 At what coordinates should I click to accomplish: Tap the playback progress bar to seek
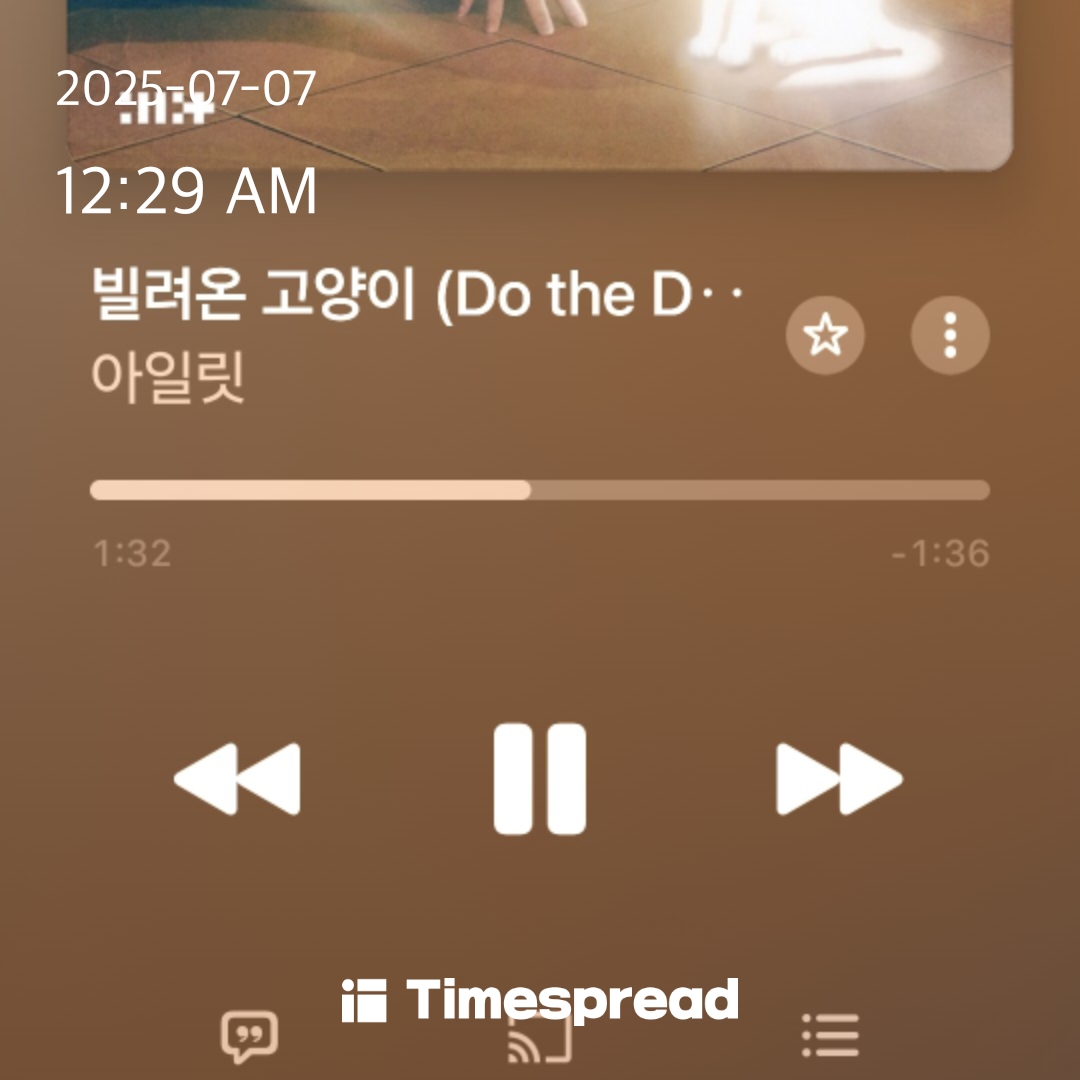[x=540, y=490]
